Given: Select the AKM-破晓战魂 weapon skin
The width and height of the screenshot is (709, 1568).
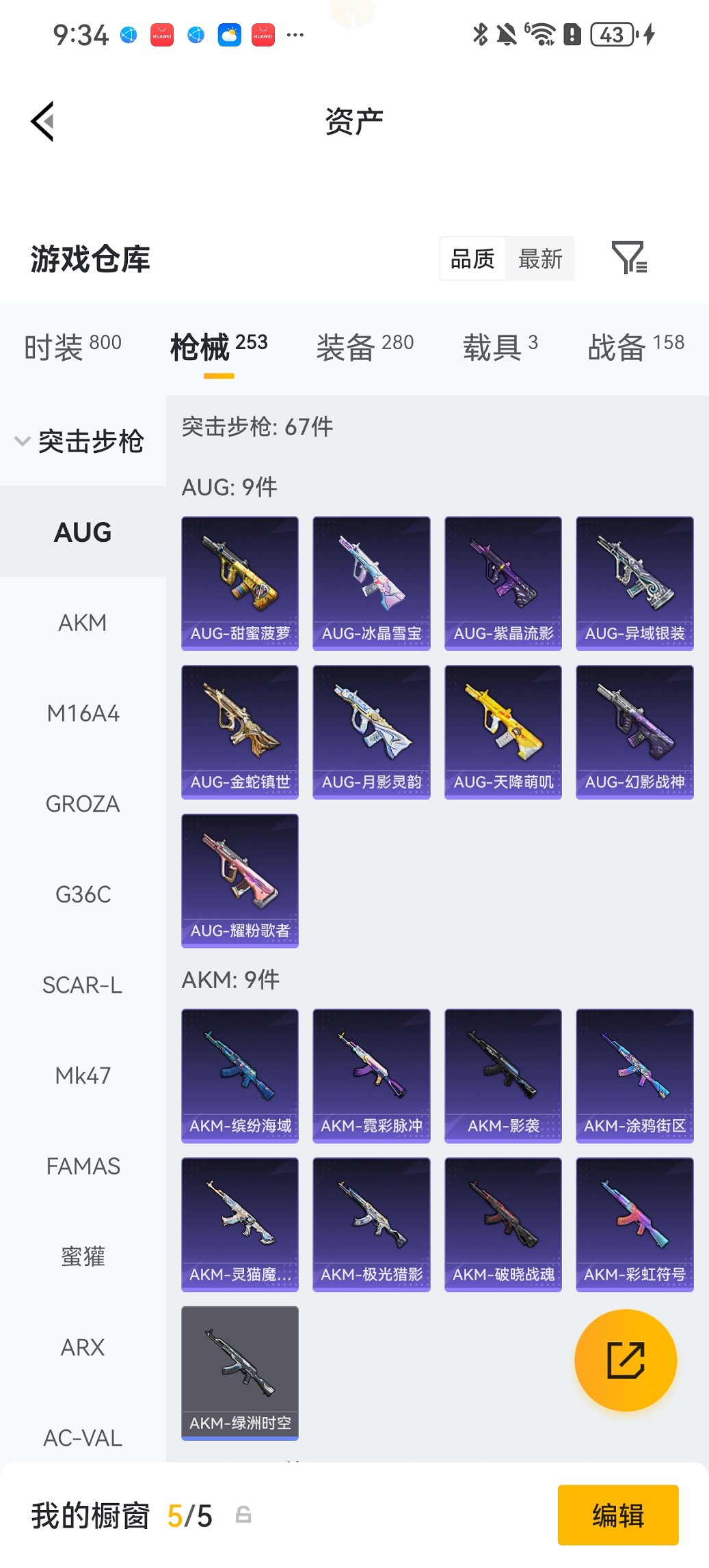Looking at the screenshot, I should tap(503, 1224).
